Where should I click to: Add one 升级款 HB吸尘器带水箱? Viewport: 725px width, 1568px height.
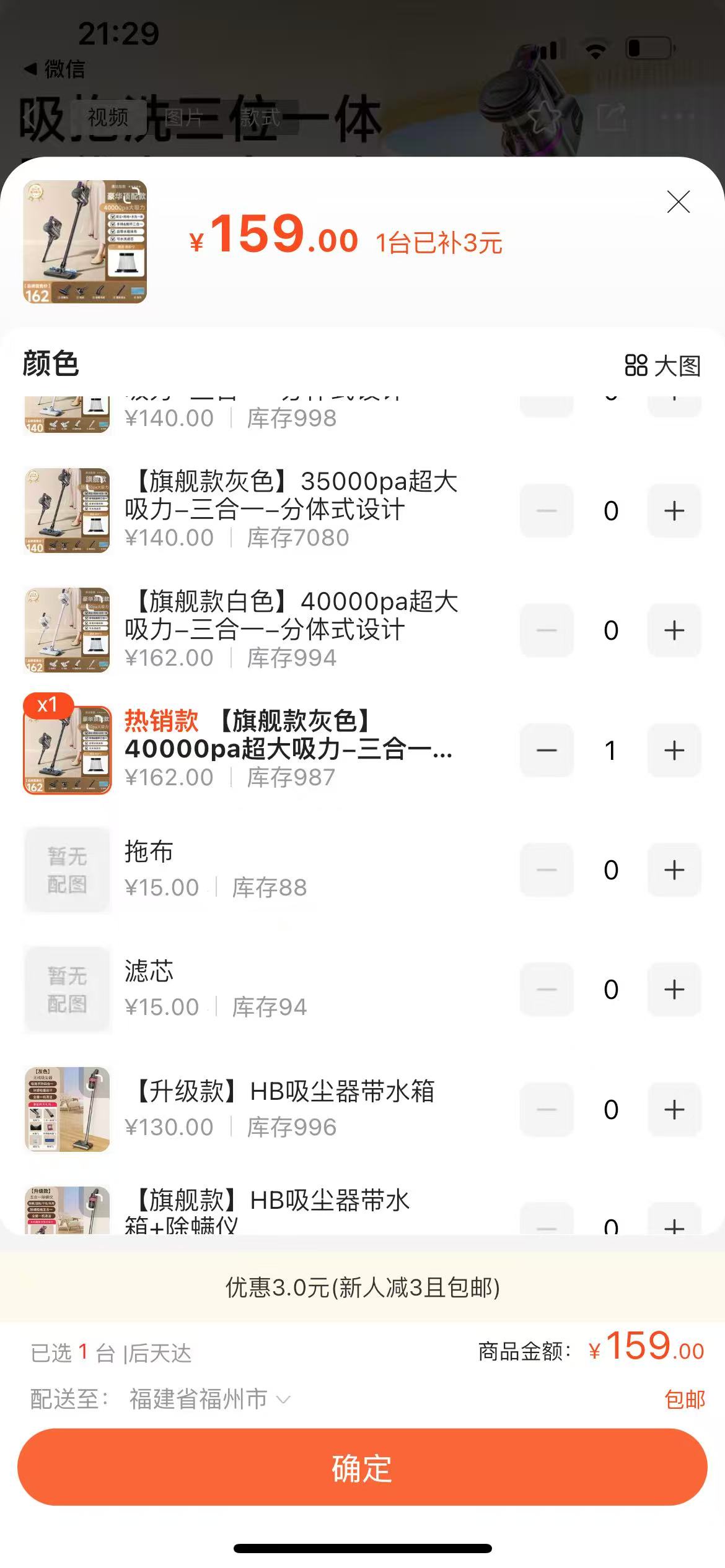pyautogui.click(x=674, y=1109)
